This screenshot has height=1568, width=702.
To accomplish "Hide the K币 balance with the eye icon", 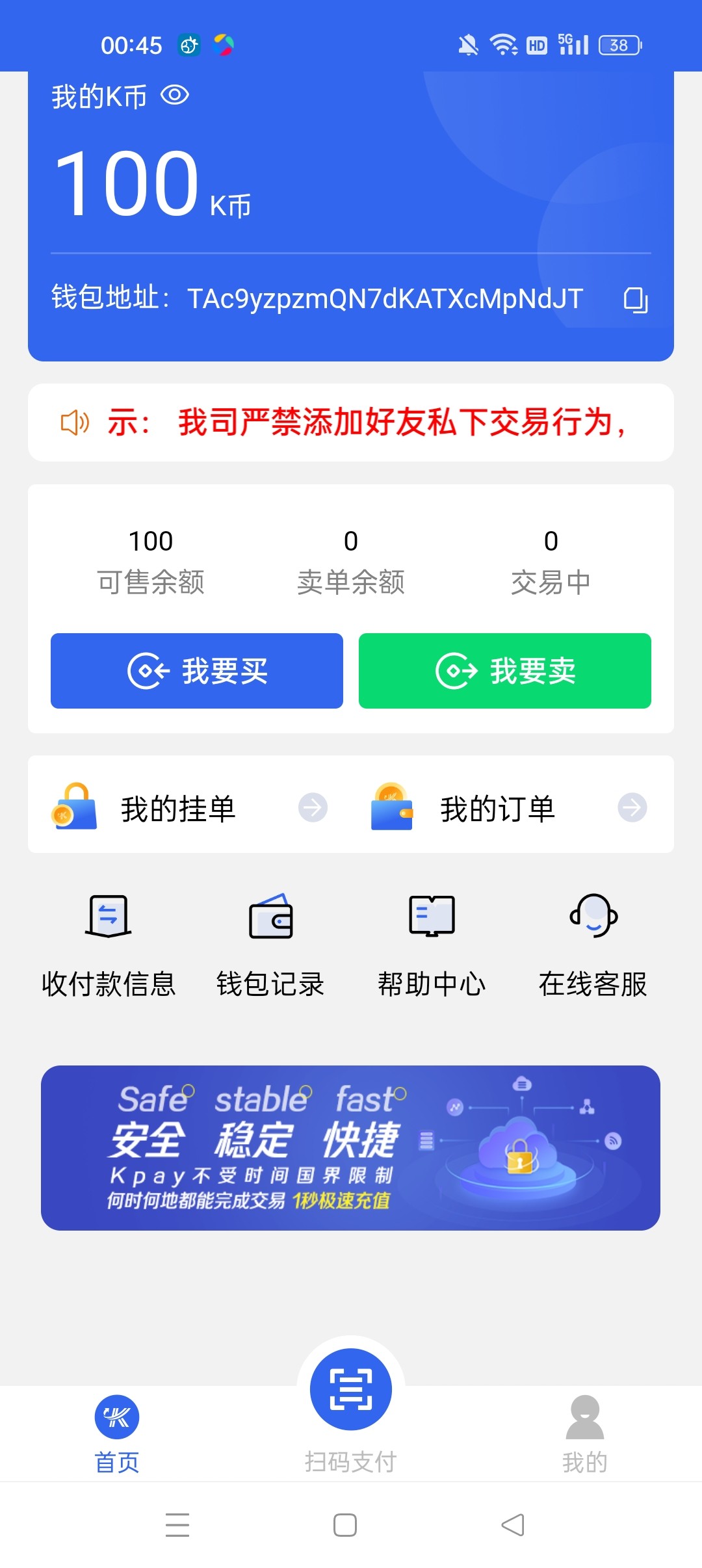I will [x=175, y=96].
